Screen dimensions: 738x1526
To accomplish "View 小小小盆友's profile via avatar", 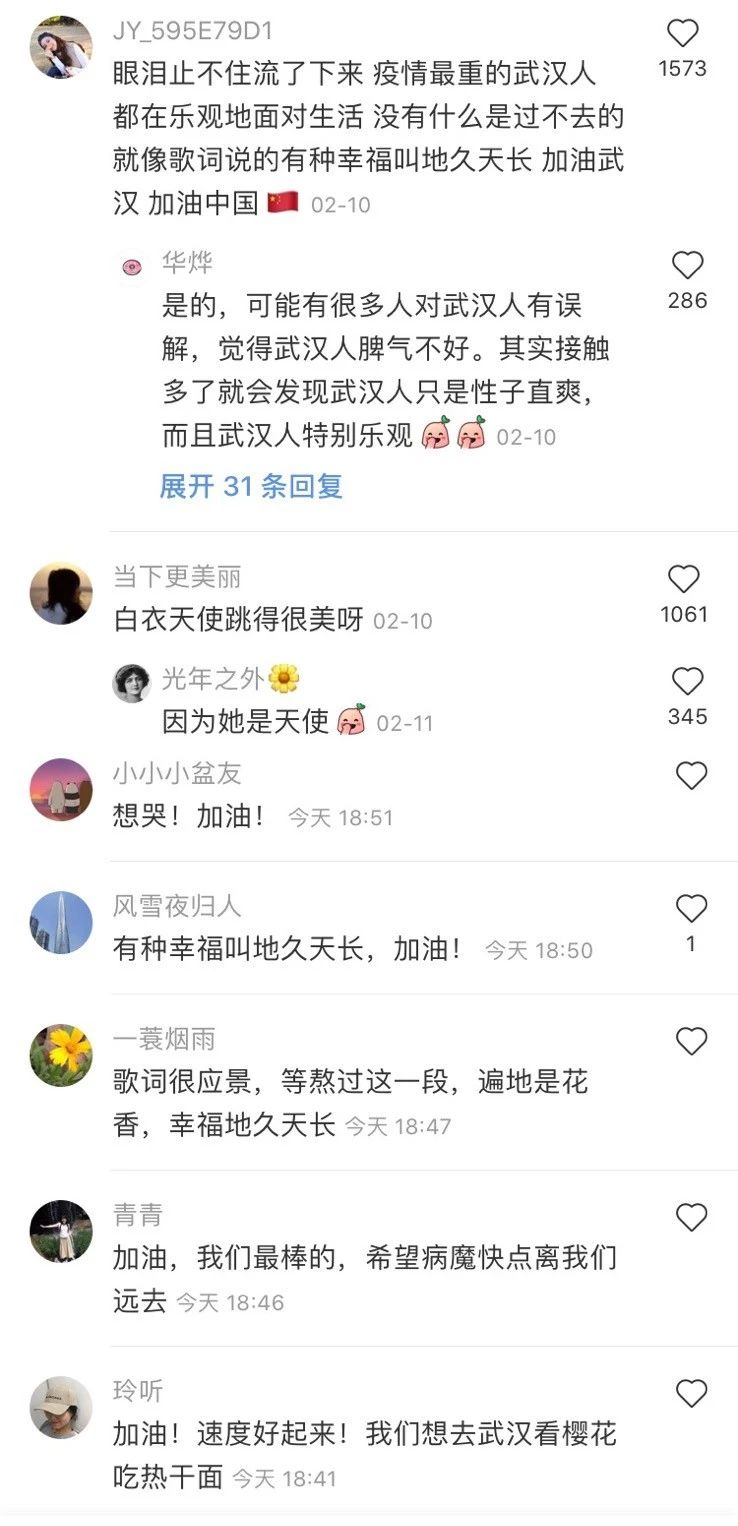I will (61, 790).
